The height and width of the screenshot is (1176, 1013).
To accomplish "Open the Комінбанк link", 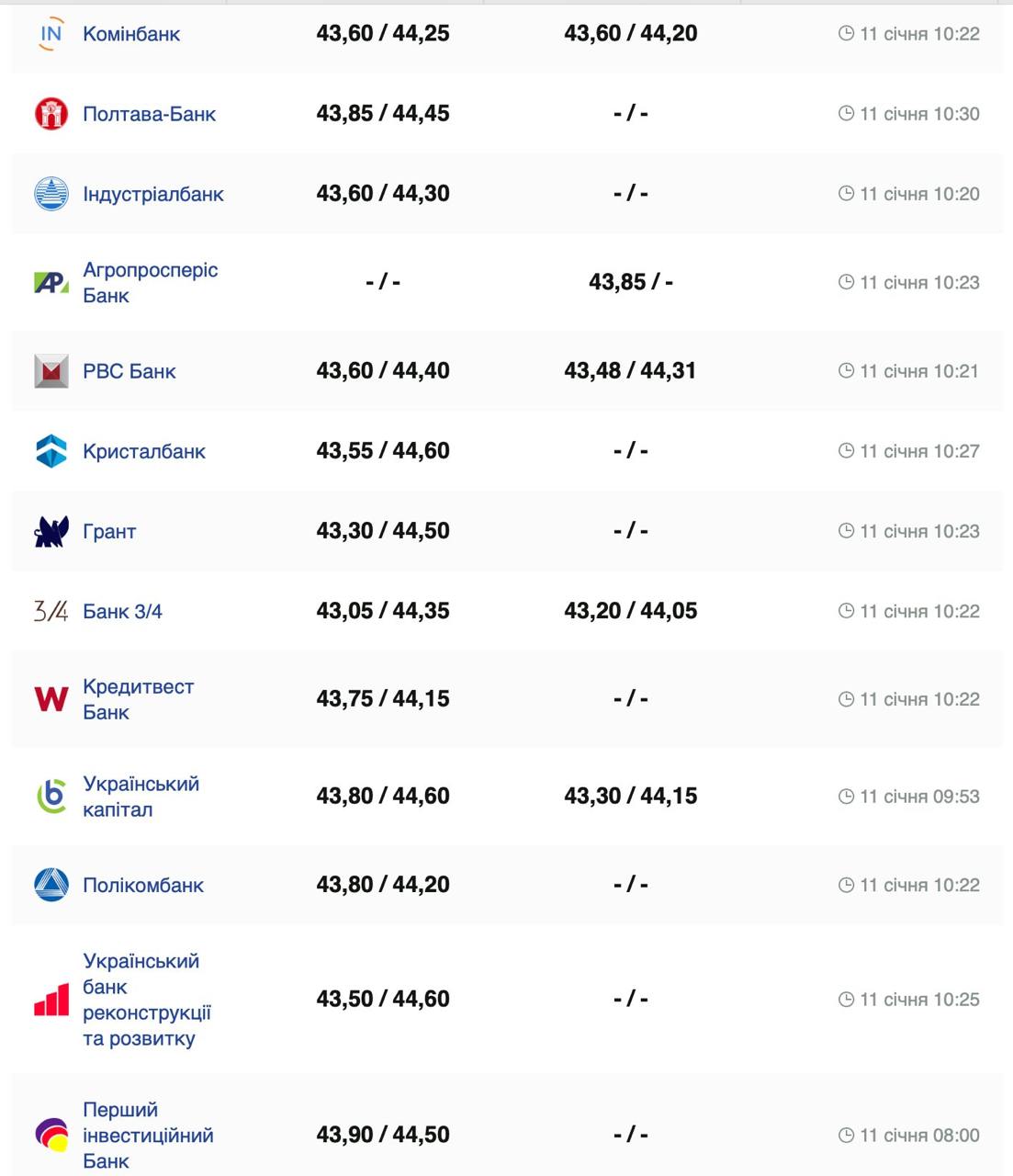I will click(x=131, y=34).
